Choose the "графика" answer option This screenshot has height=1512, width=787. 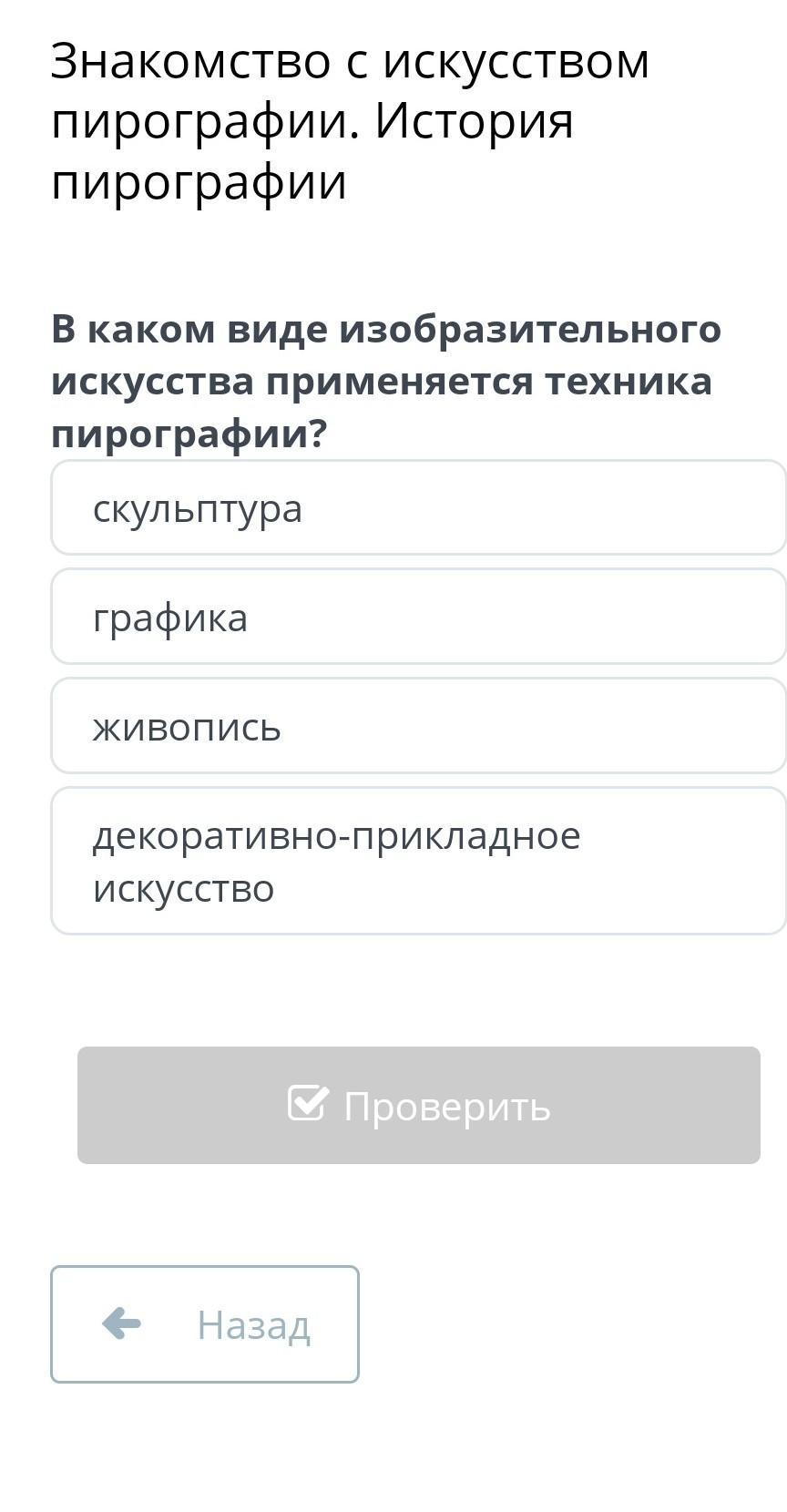click(418, 617)
